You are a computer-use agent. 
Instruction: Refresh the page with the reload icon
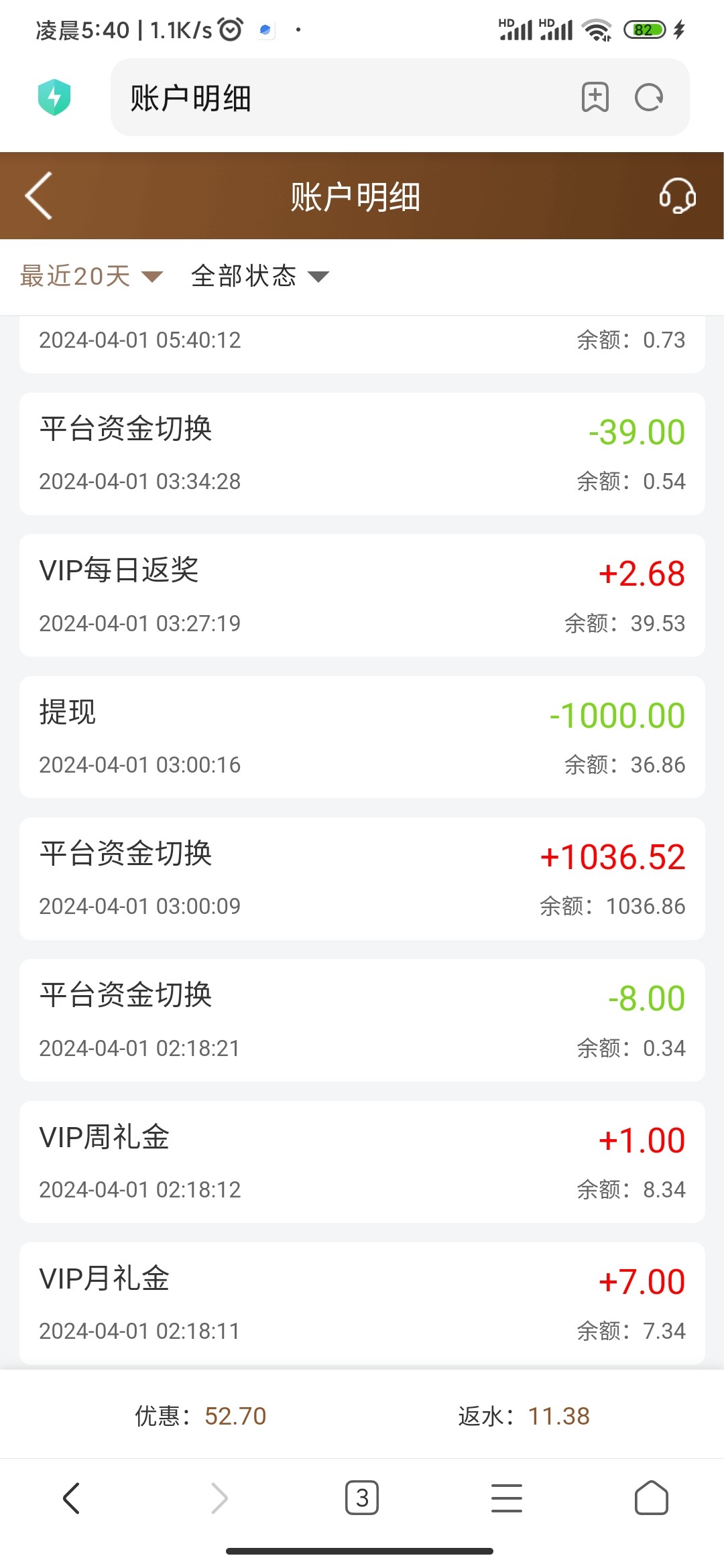click(648, 97)
